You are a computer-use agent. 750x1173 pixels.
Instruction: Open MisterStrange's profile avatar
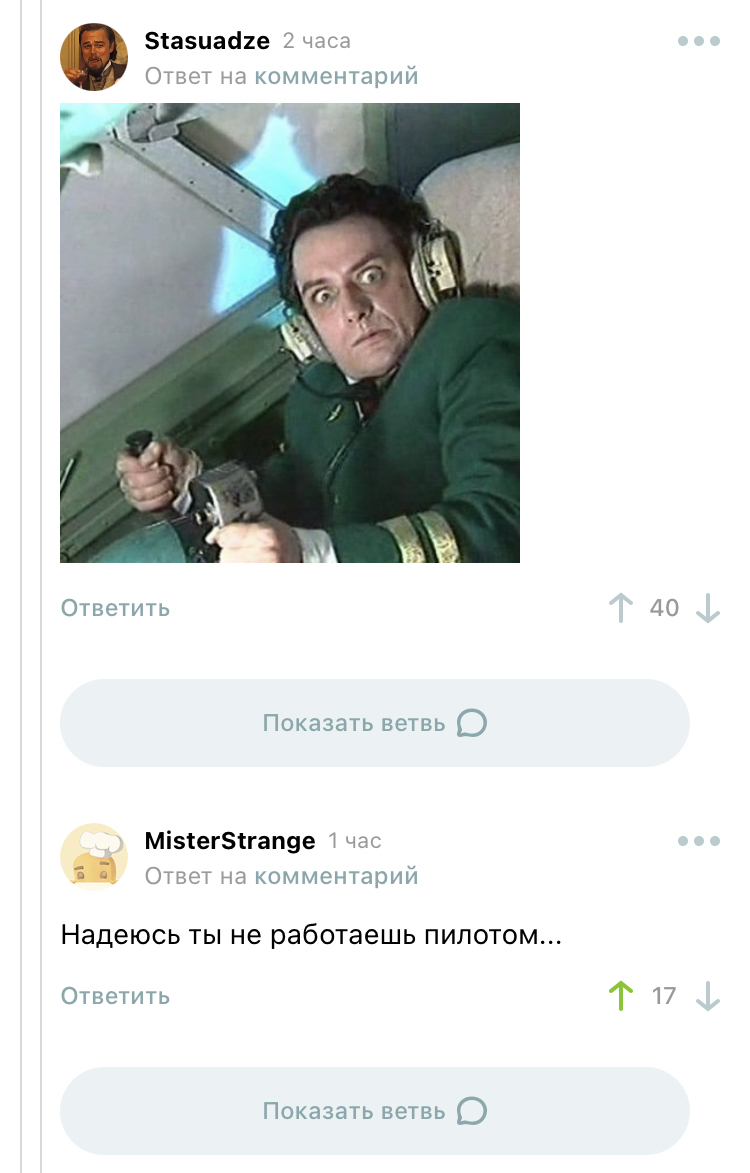click(x=94, y=857)
